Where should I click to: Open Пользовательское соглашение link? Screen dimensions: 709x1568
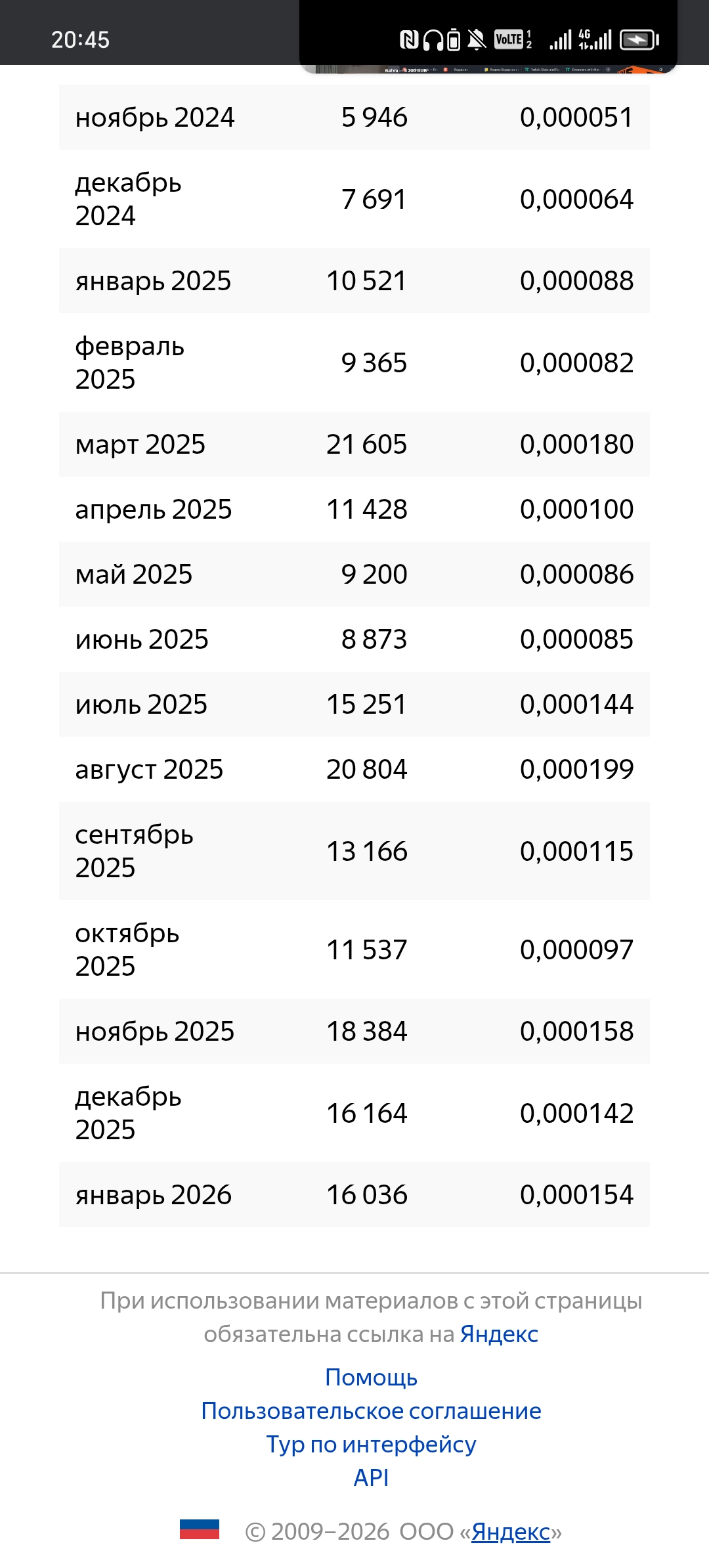(x=371, y=1411)
